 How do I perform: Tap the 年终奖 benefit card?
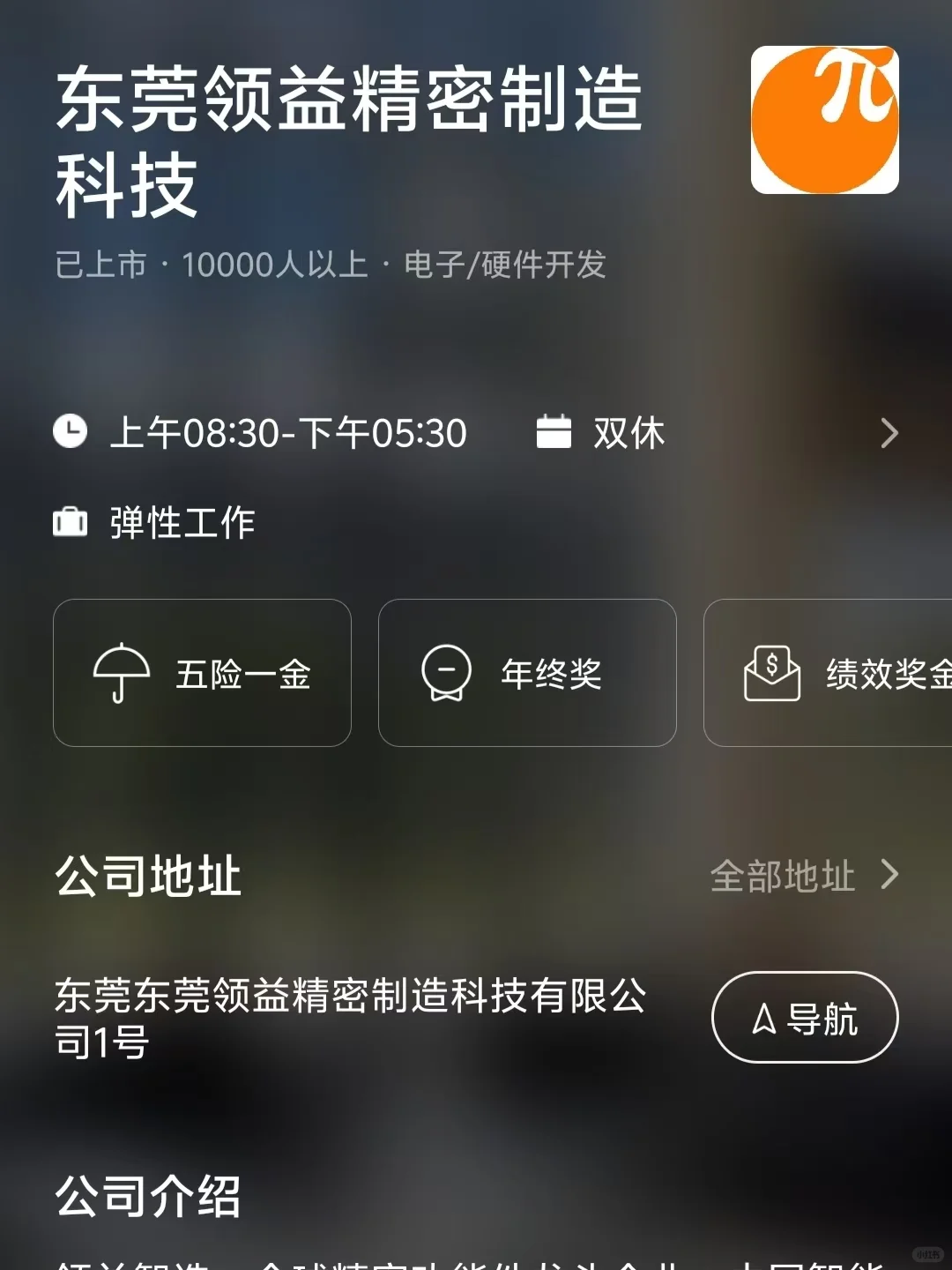tap(527, 673)
